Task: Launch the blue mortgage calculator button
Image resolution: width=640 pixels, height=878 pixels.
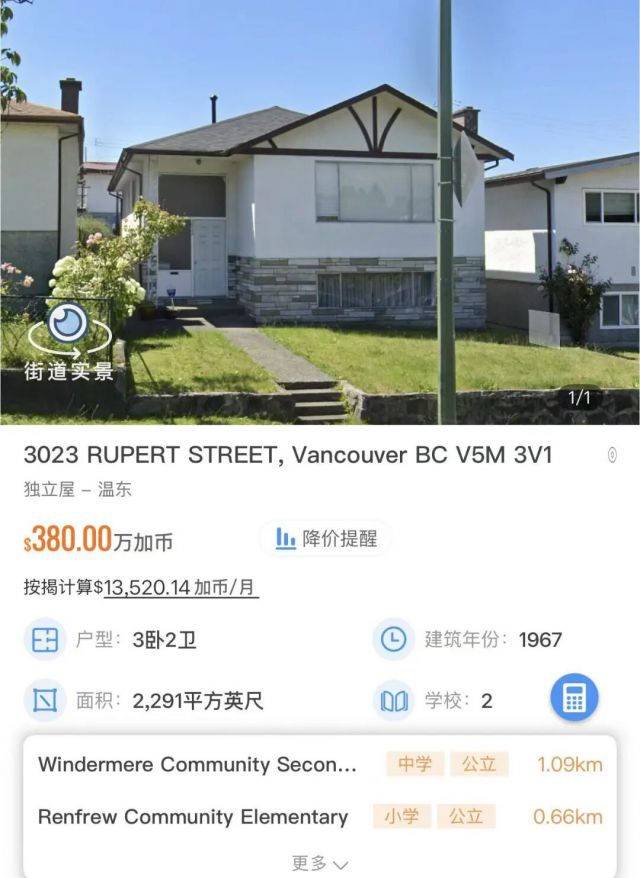Action: (x=574, y=698)
